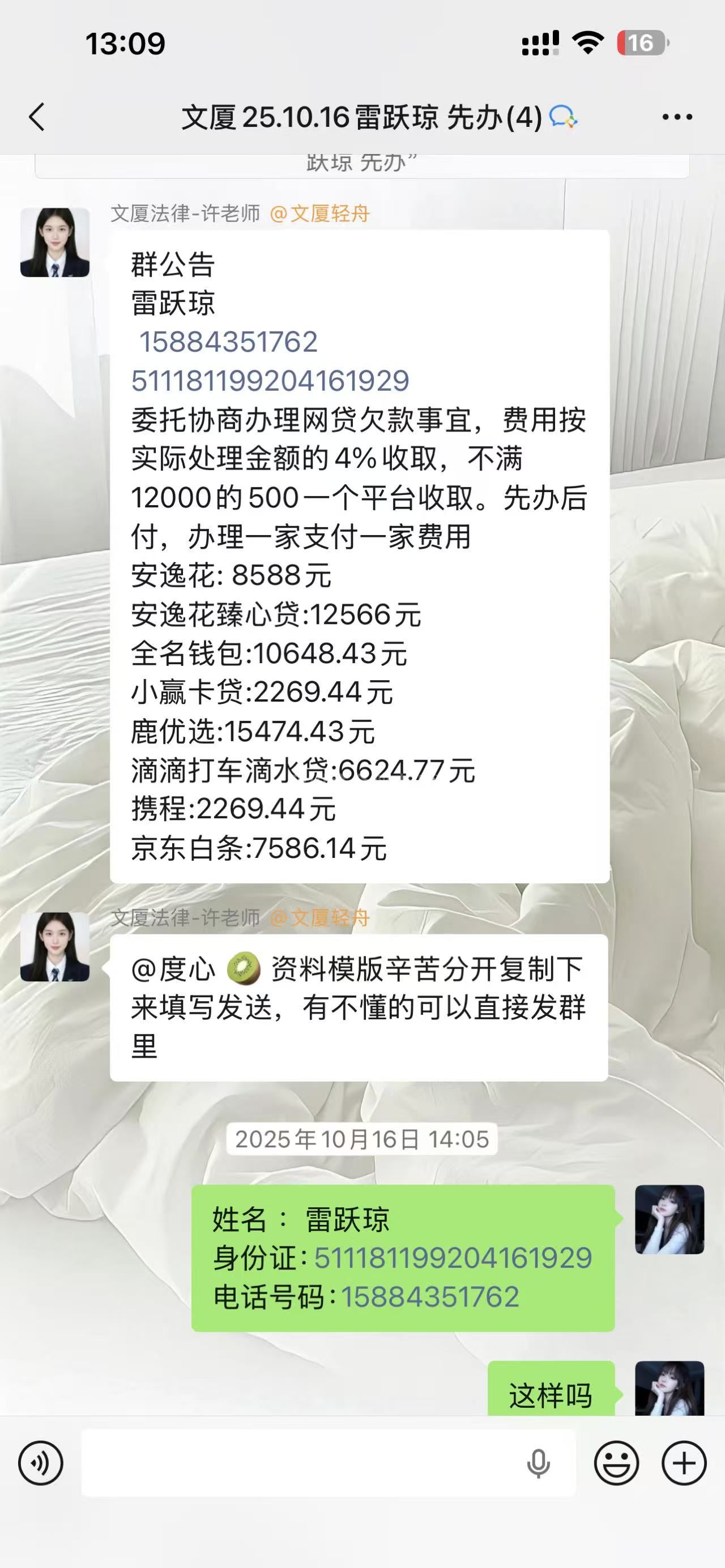Viewport: 725px width, 1568px height.
Task: Tap the 身份证 number in the green message
Action: click(453, 1258)
